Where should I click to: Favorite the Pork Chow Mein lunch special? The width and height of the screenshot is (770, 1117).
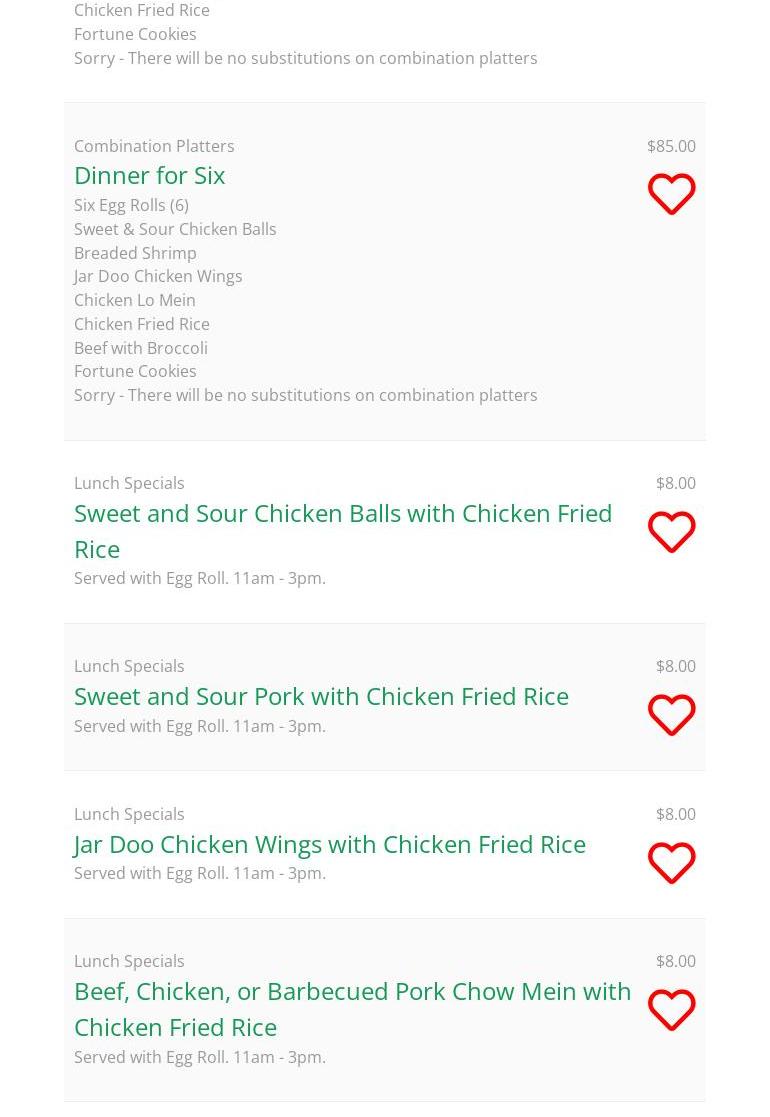point(671,1010)
